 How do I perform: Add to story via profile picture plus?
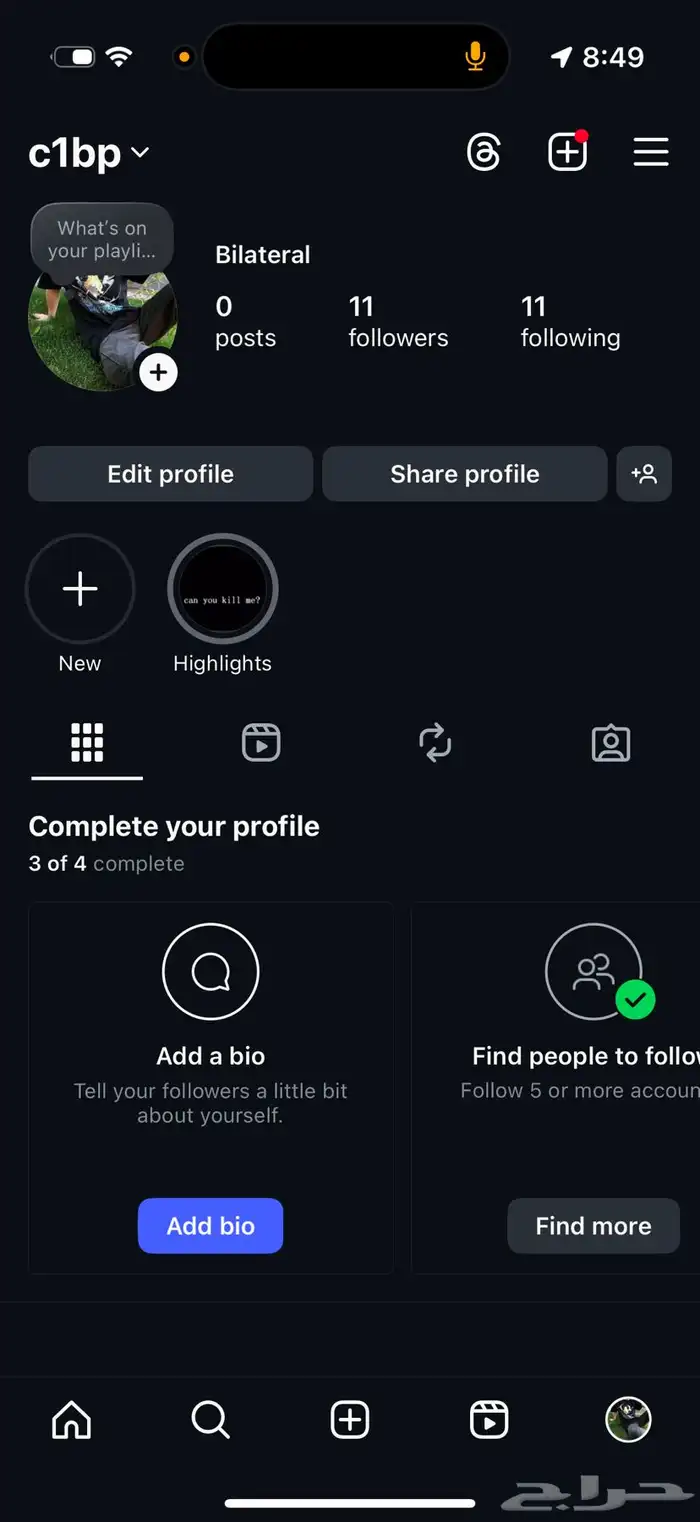158,373
